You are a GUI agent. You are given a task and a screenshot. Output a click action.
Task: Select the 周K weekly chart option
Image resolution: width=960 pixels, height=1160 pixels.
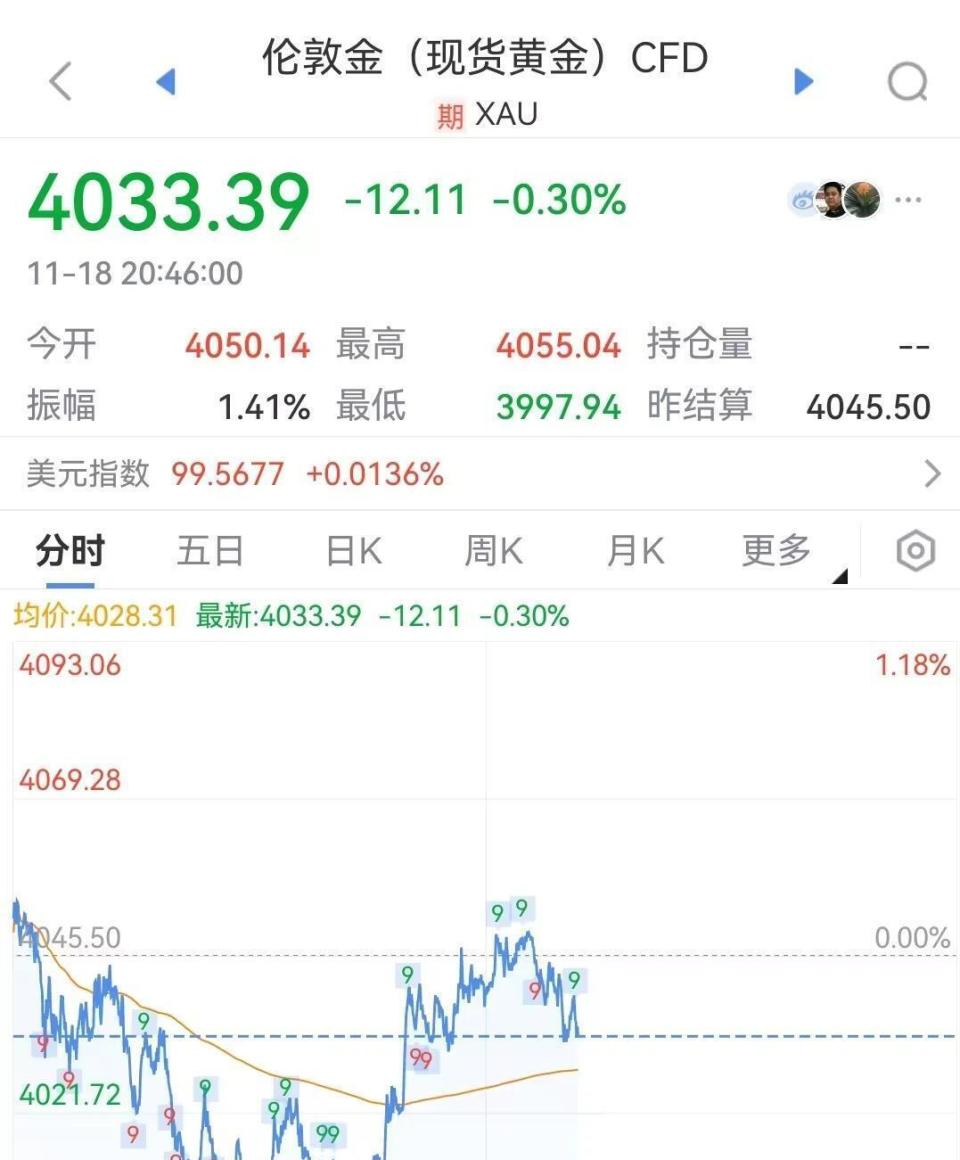click(492, 551)
